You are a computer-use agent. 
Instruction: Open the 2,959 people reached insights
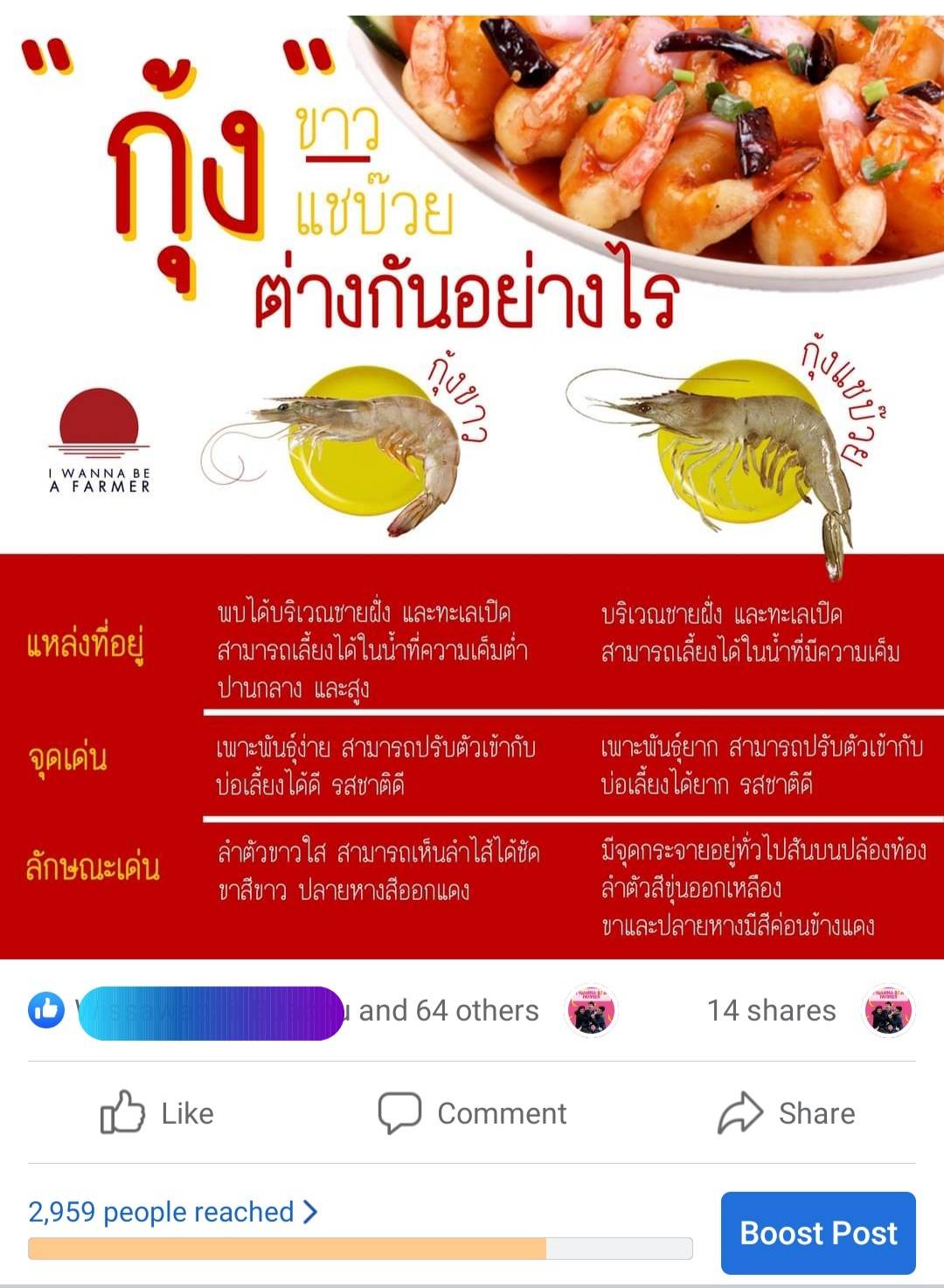coord(172,1212)
